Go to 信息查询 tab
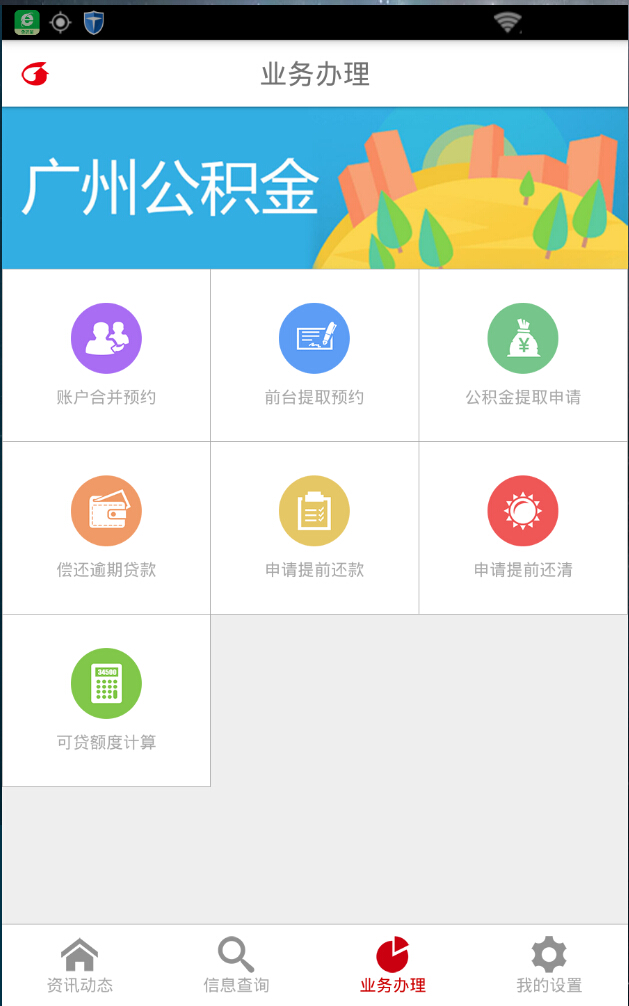The height and width of the screenshot is (1006, 629). click(x=236, y=965)
